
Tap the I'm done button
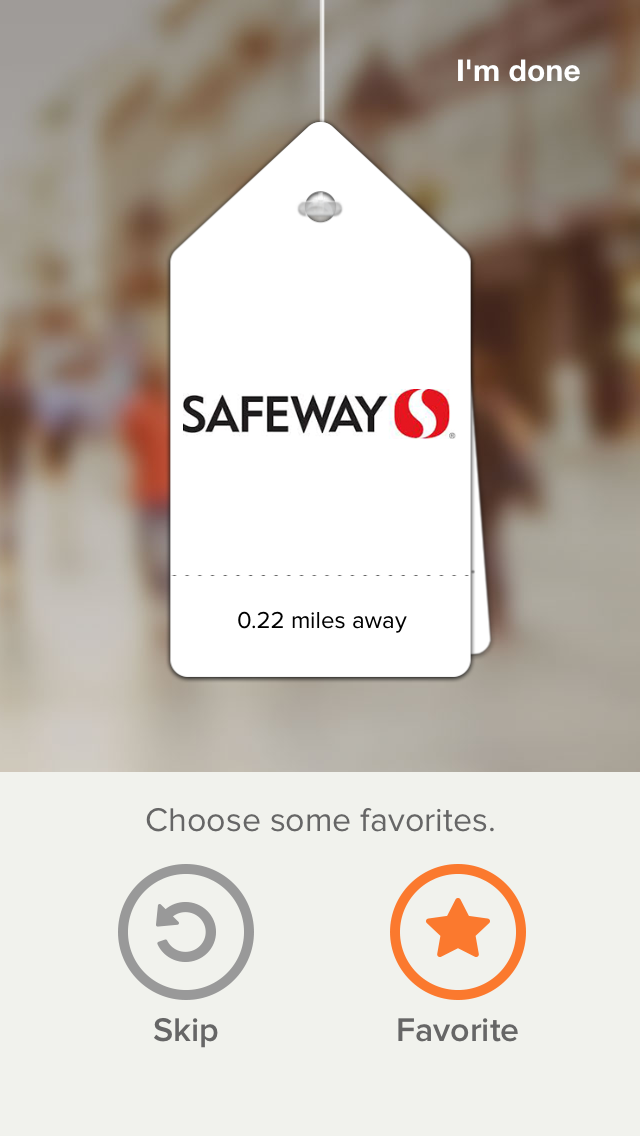517,71
